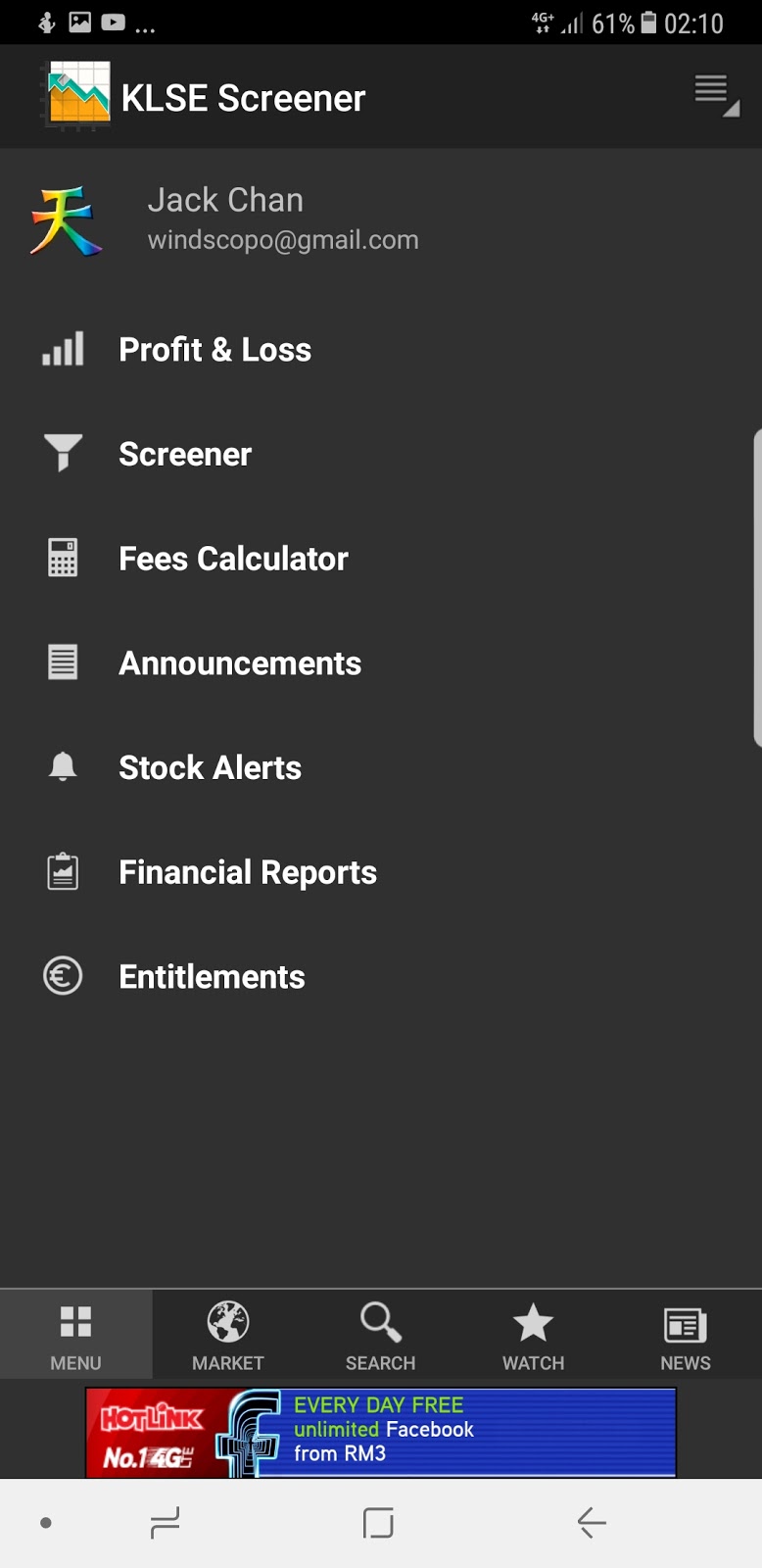Tap the system back button

(x=592, y=1523)
